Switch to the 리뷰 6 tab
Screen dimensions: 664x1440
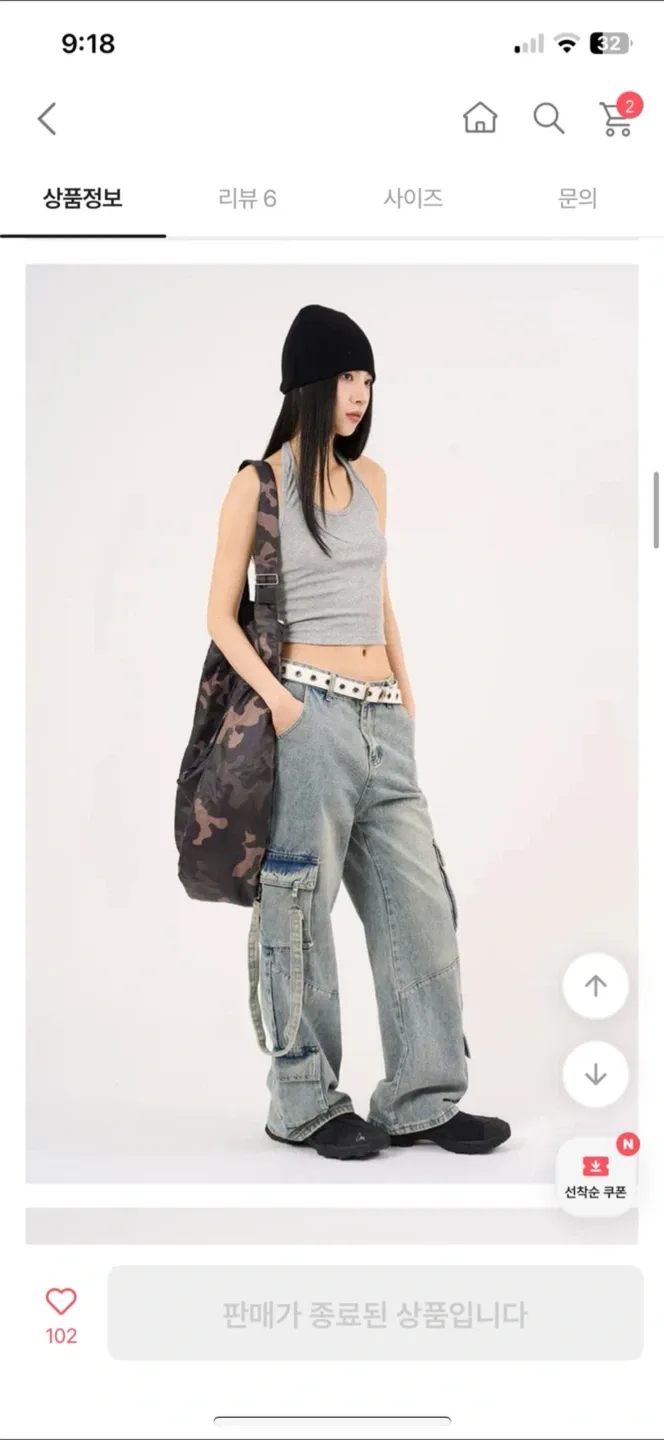pyautogui.click(x=247, y=198)
